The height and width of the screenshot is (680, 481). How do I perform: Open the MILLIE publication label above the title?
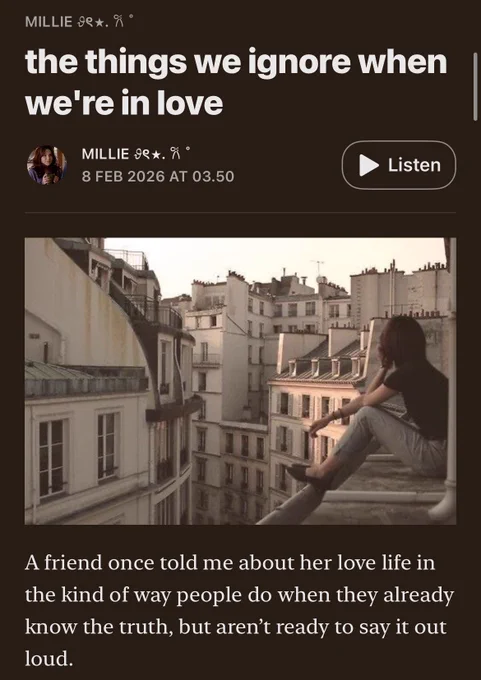click(x=77, y=21)
